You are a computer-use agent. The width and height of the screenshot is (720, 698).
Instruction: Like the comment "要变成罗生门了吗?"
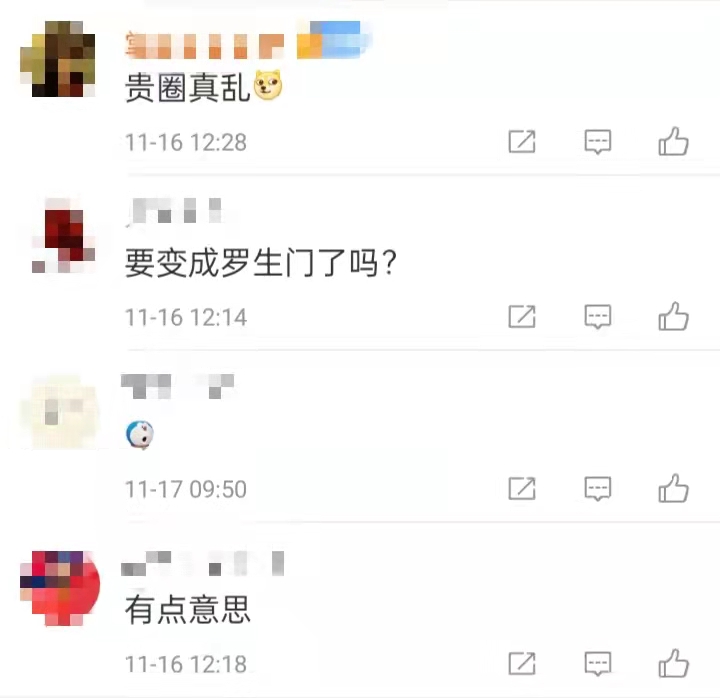[x=674, y=318]
